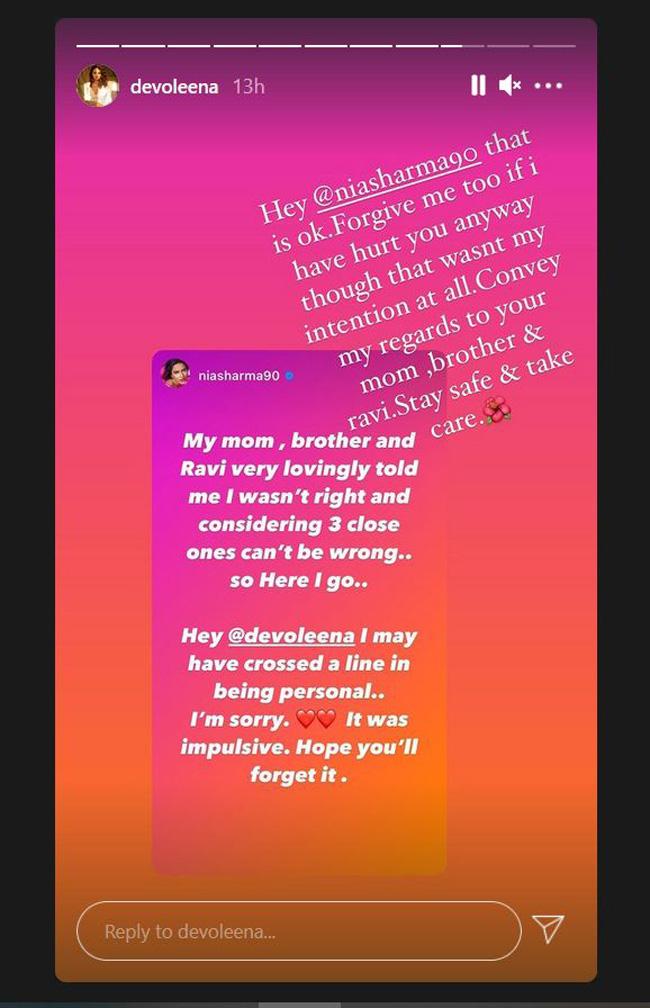The width and height of the screenshot is (650, 1008).
Task: Pause the story playback
Action: 478,86
